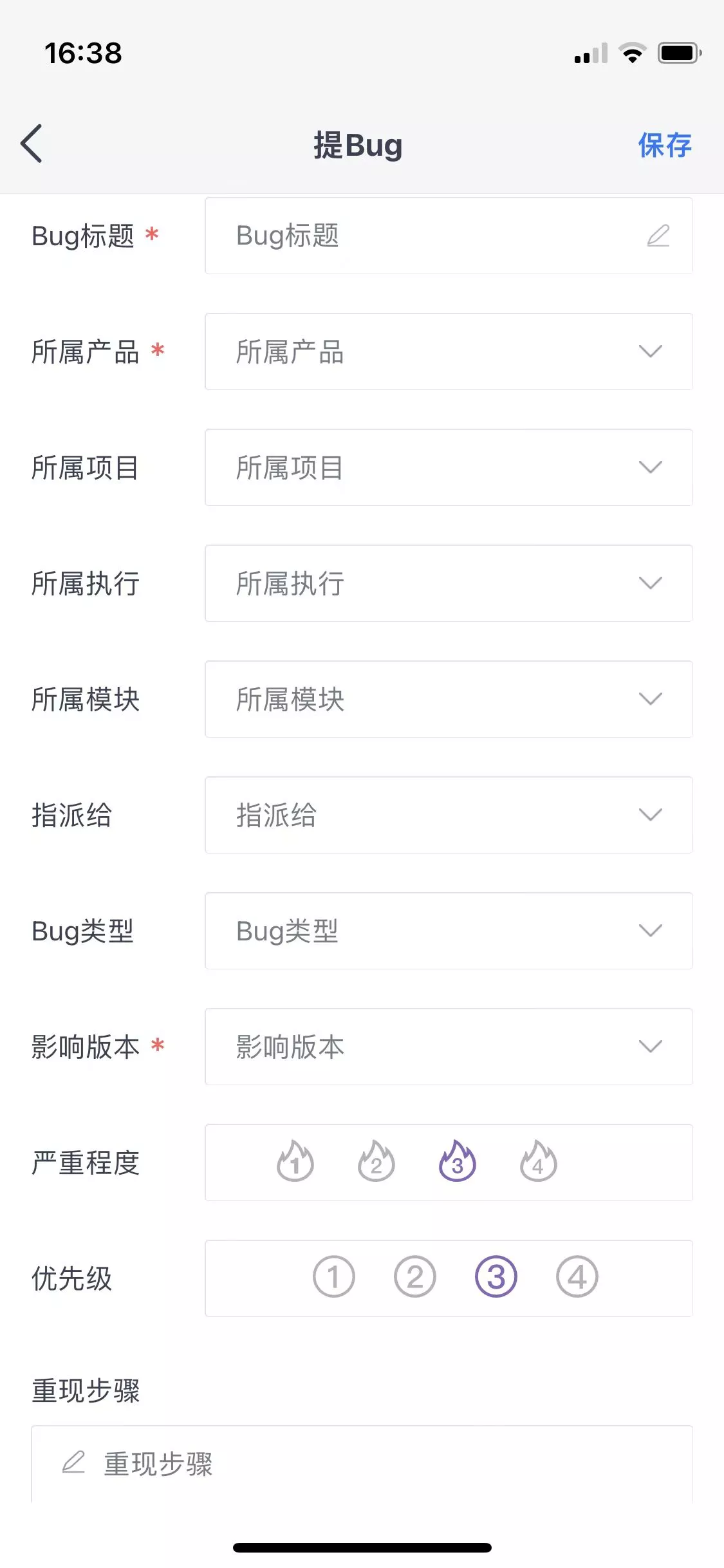
Task: Select severity flame 2 in 严重程度
Action: click(376, 1162)
